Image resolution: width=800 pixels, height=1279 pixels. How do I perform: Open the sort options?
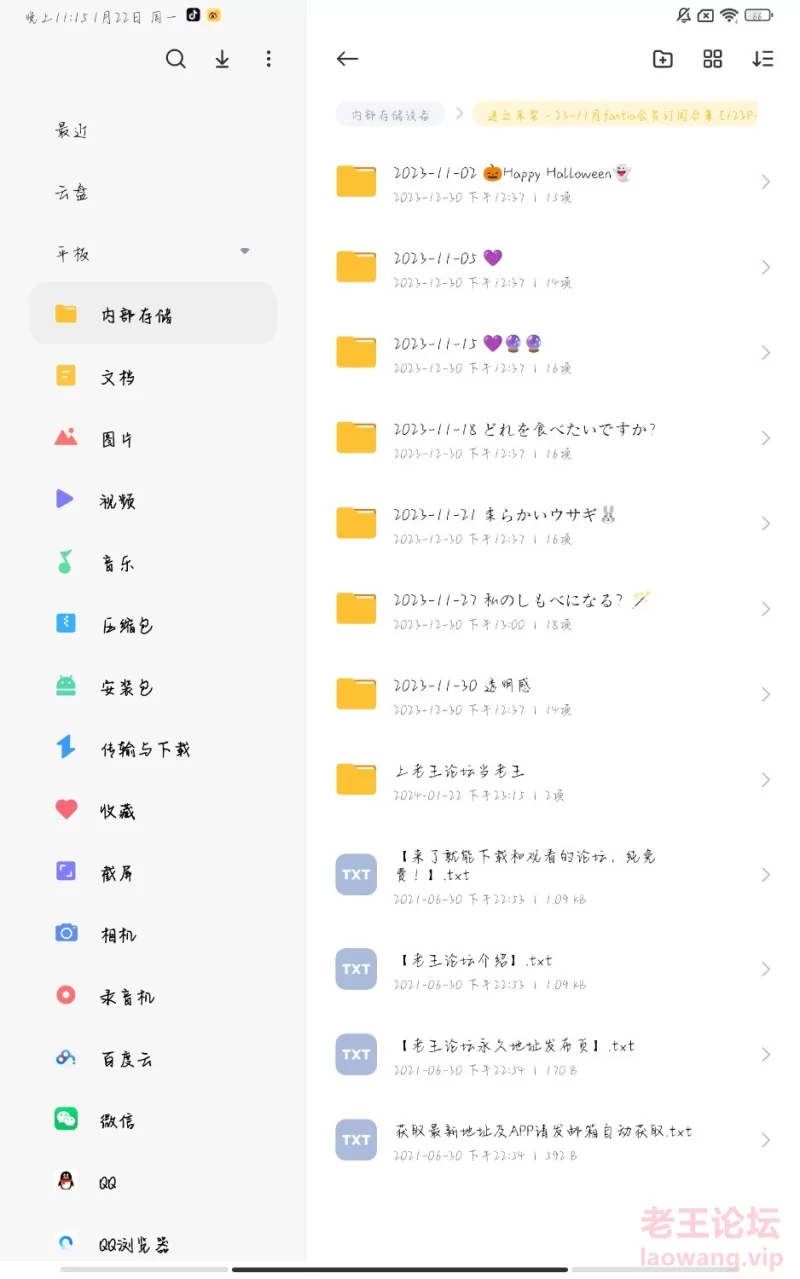pos(762,59)
